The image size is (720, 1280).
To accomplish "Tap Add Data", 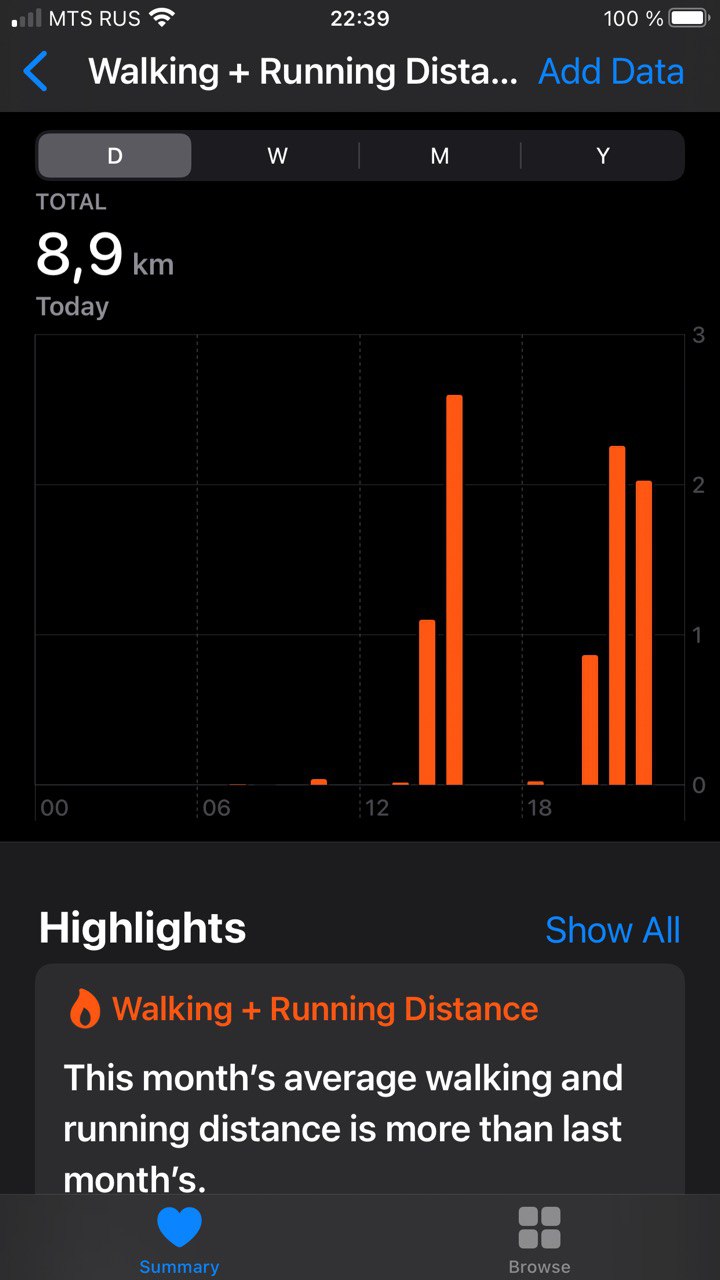I will 611,72.
